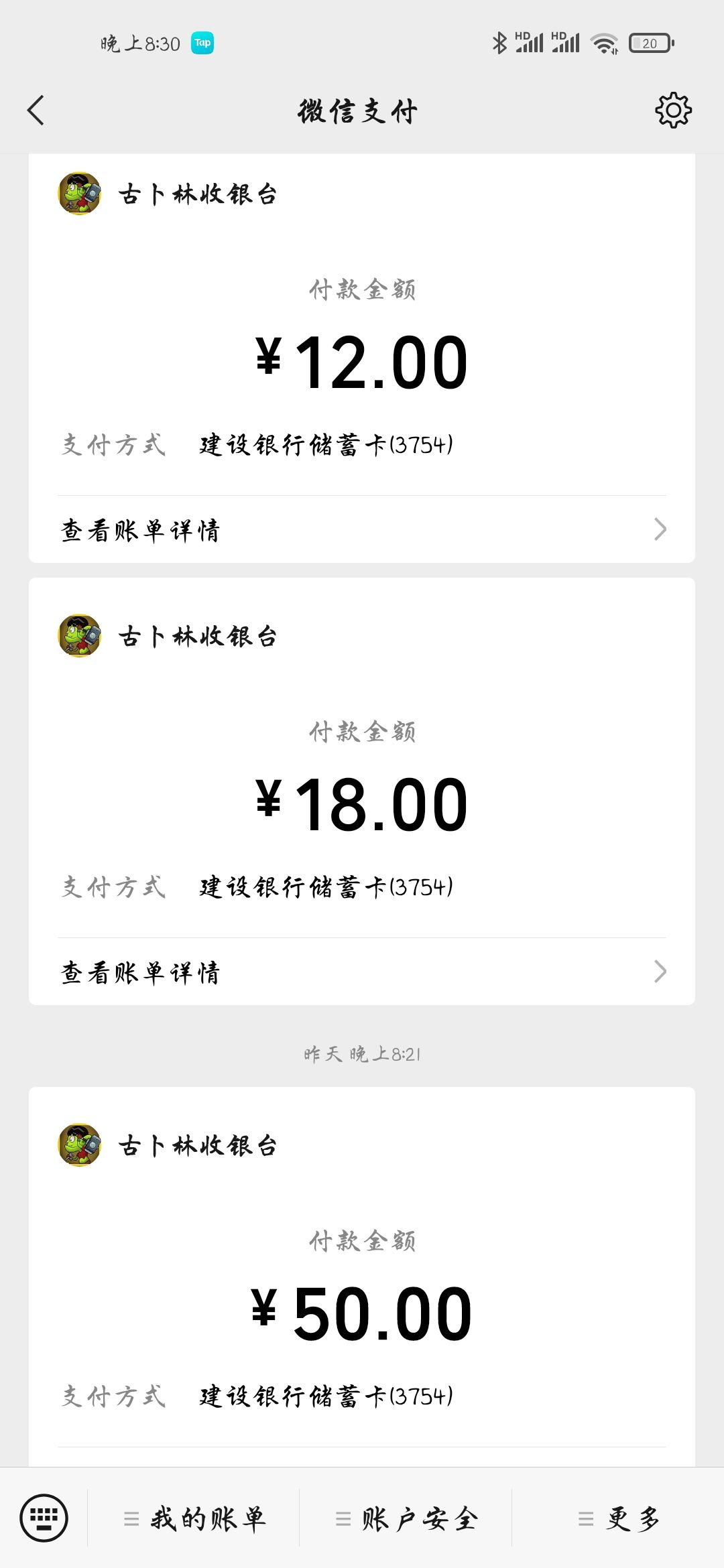
Task: Open 更多 menu
Action: pyautogui.click(x=619, y=1518)
